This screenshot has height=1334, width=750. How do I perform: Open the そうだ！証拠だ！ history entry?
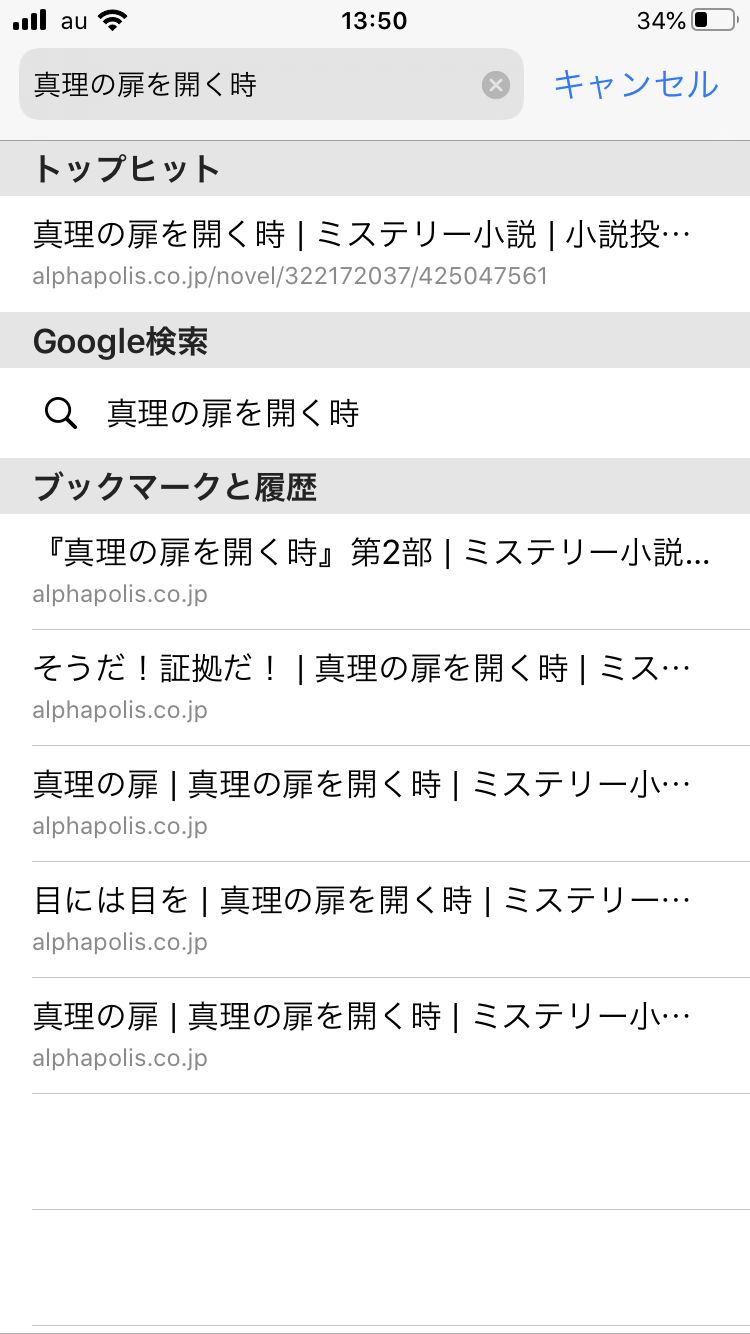(375, 688)
